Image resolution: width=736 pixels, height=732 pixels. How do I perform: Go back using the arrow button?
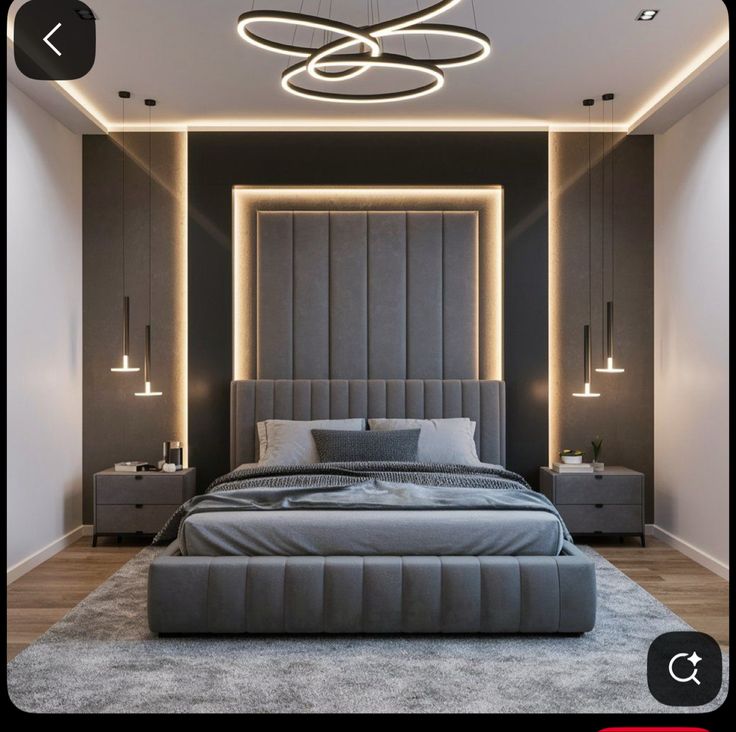(x=54, y=40)
